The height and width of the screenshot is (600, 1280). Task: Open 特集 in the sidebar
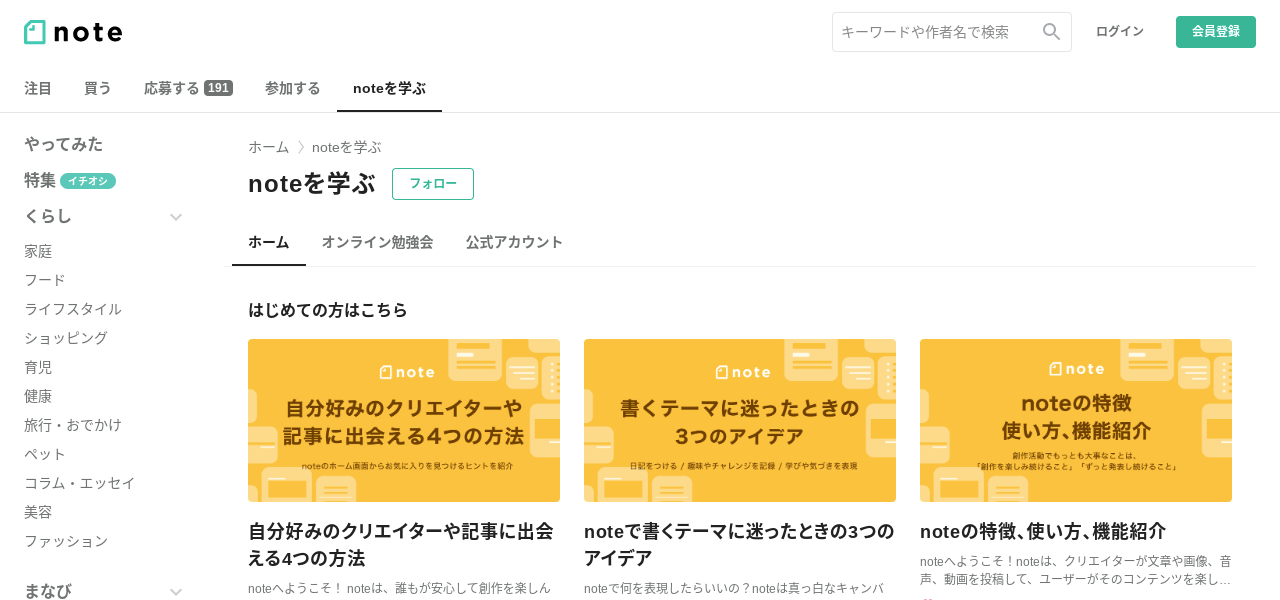pos(40,181)
